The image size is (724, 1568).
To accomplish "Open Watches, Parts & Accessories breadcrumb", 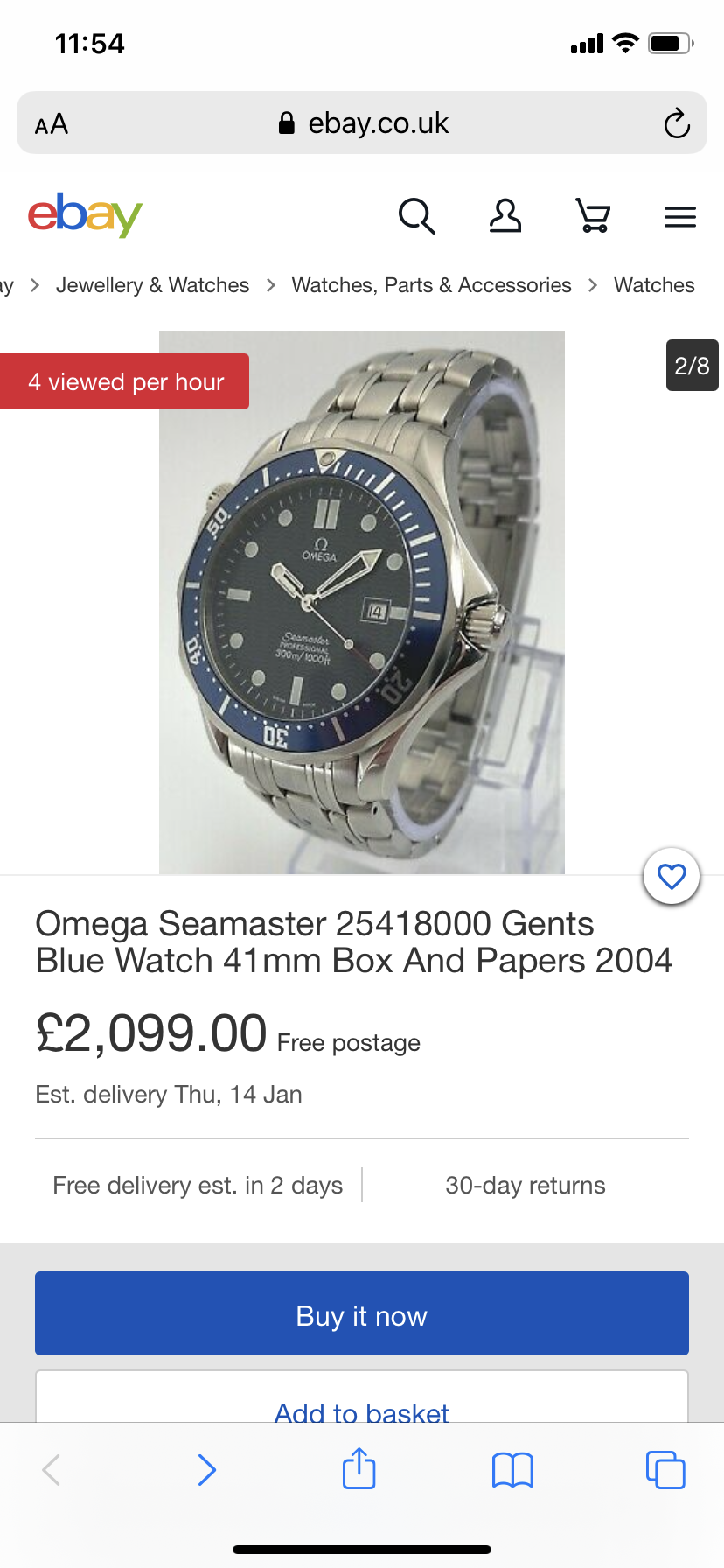I will point(431,285).
